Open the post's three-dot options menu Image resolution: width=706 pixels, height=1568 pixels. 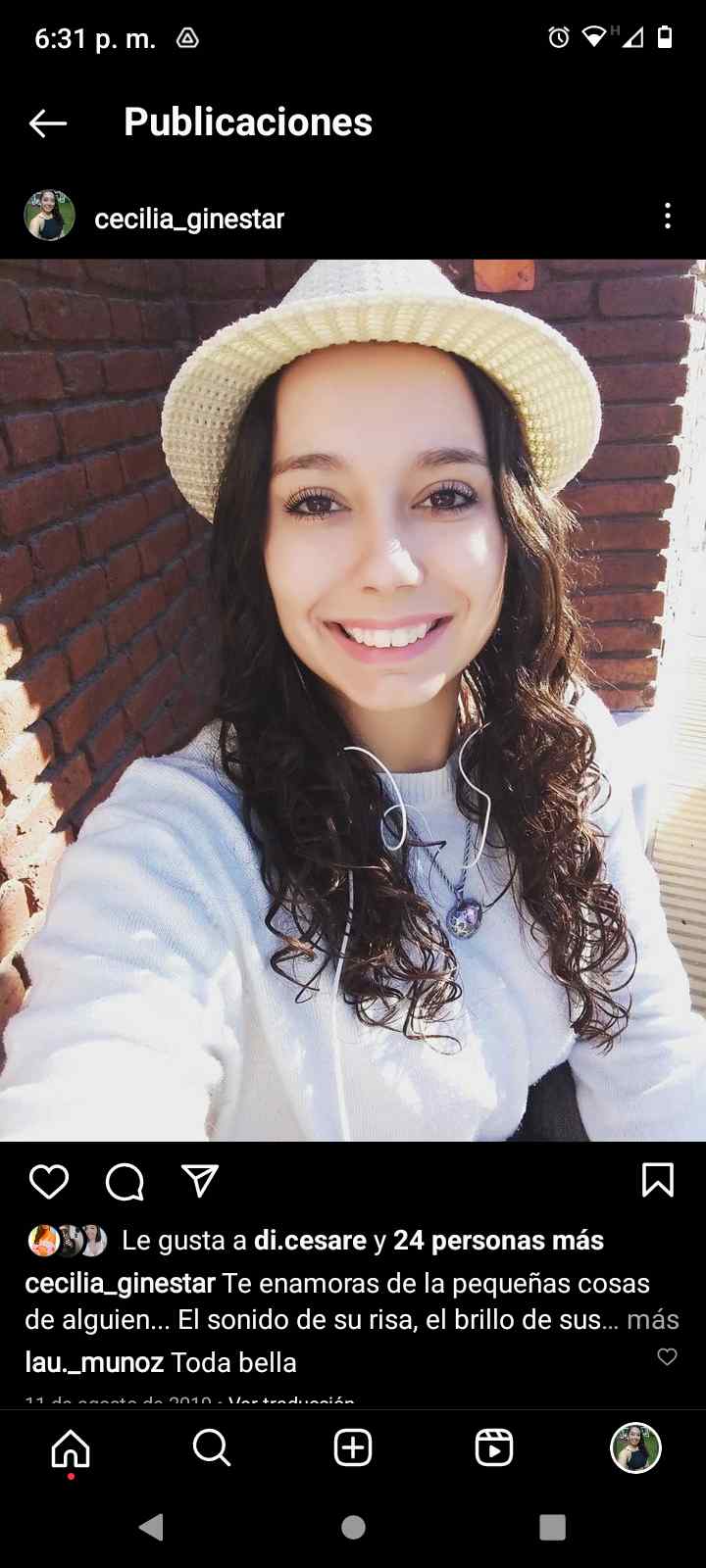point(668,217)
